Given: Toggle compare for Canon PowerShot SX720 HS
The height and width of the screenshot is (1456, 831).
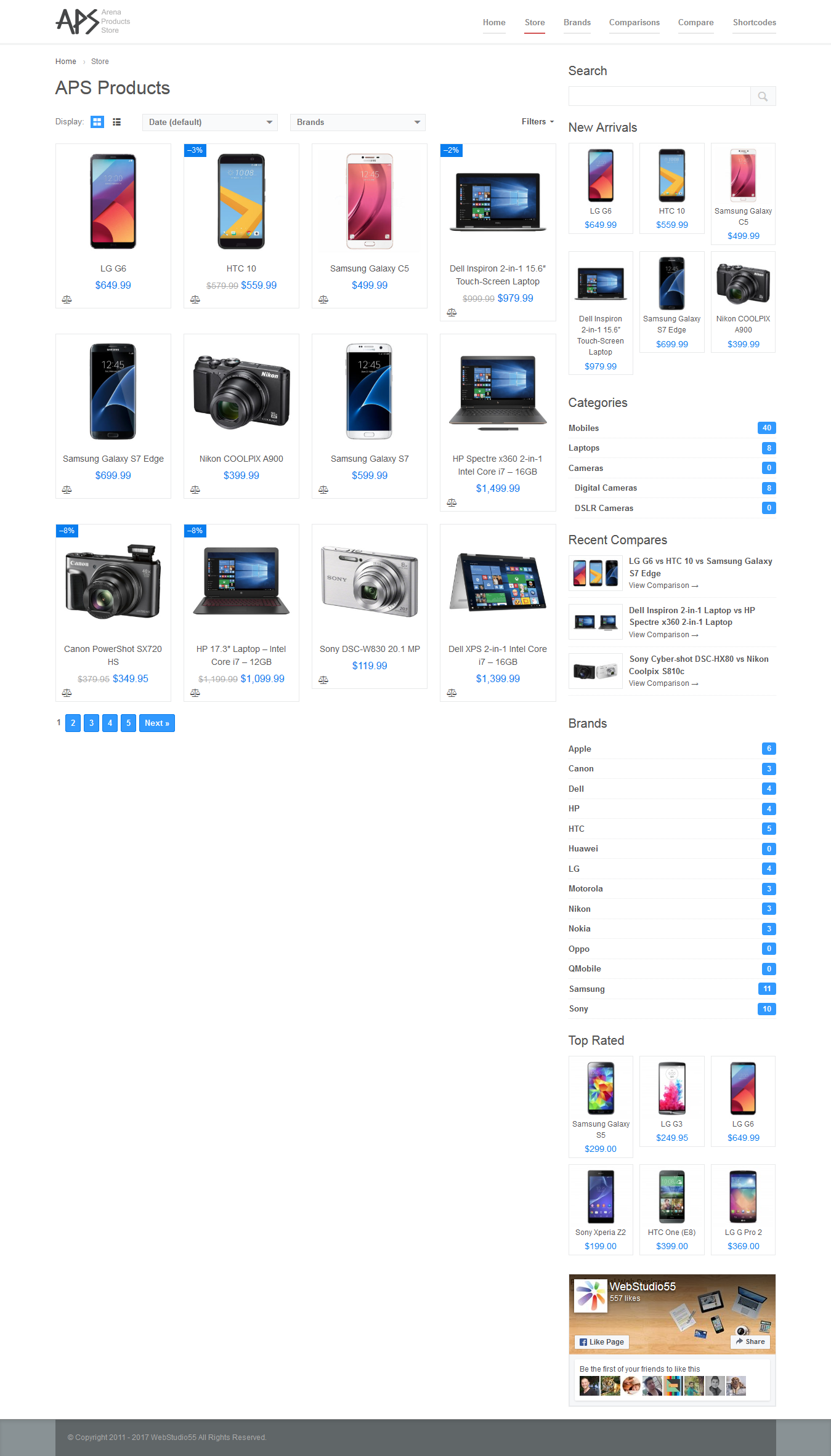Looking at the screenshot, I should click(67, 692).
